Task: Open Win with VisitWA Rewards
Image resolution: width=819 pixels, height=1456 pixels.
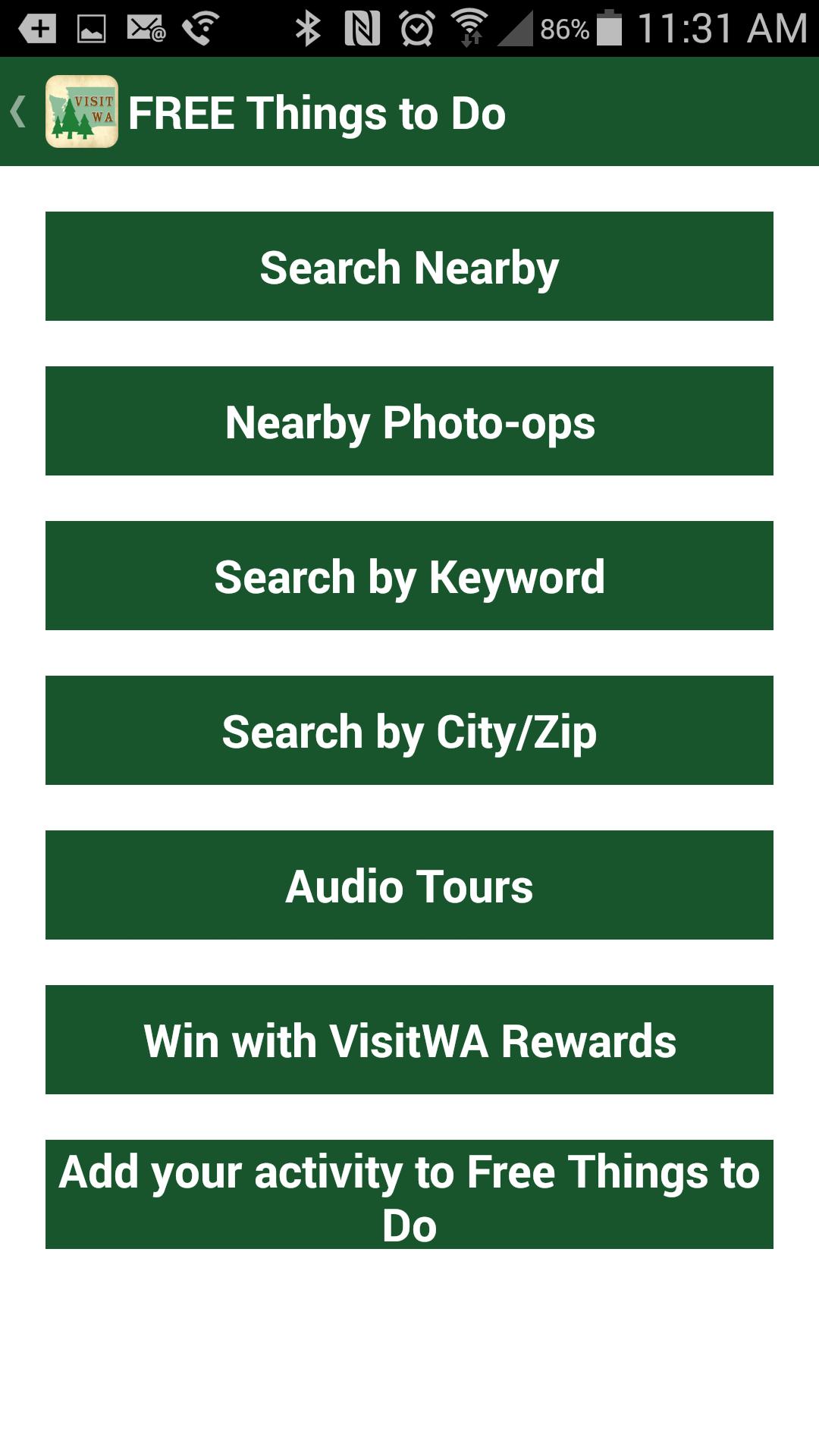Action: point(409,1040)
